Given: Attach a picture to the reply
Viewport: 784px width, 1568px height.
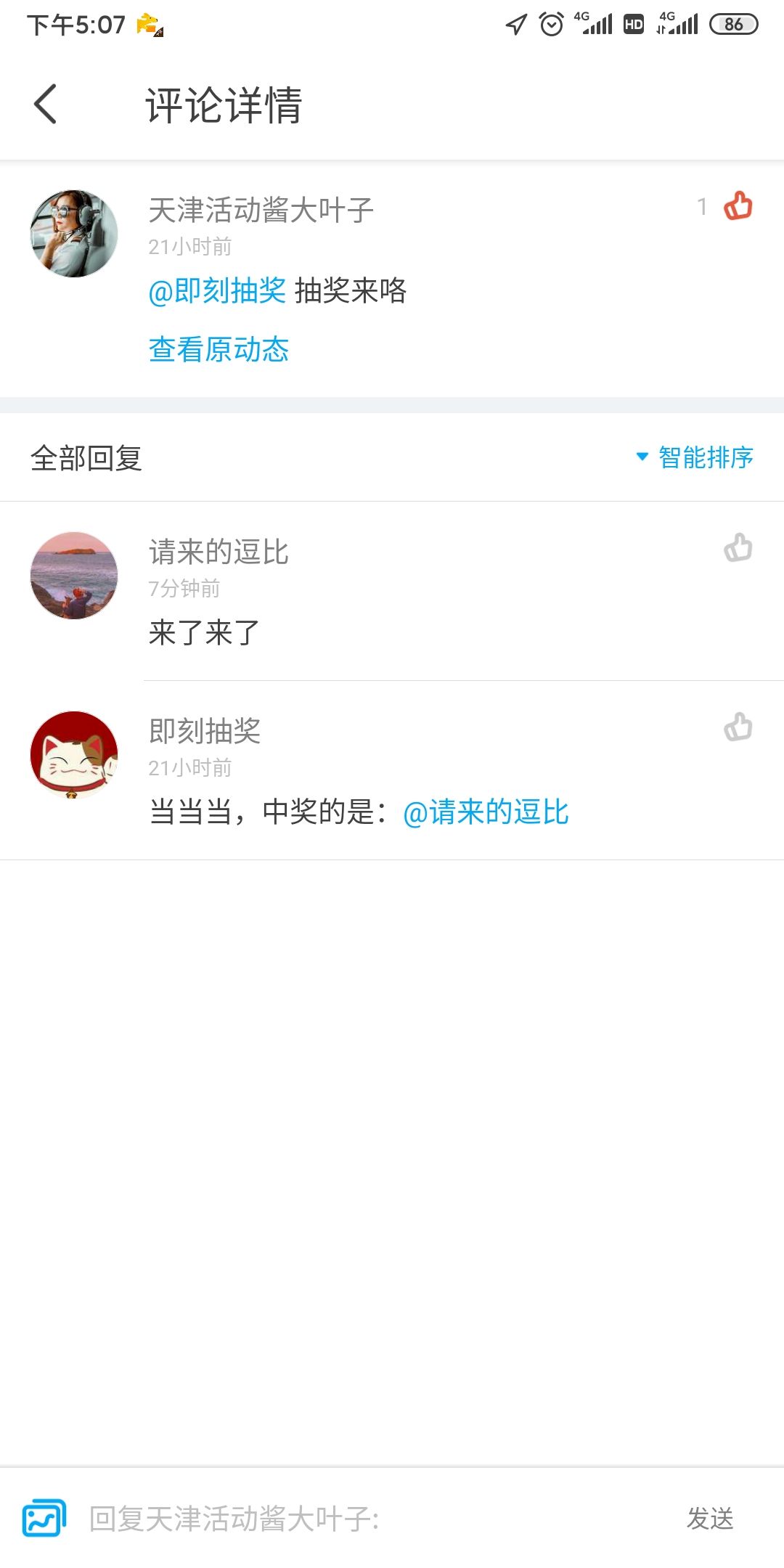Looking at the screenshot, I should click(44, 1518).
